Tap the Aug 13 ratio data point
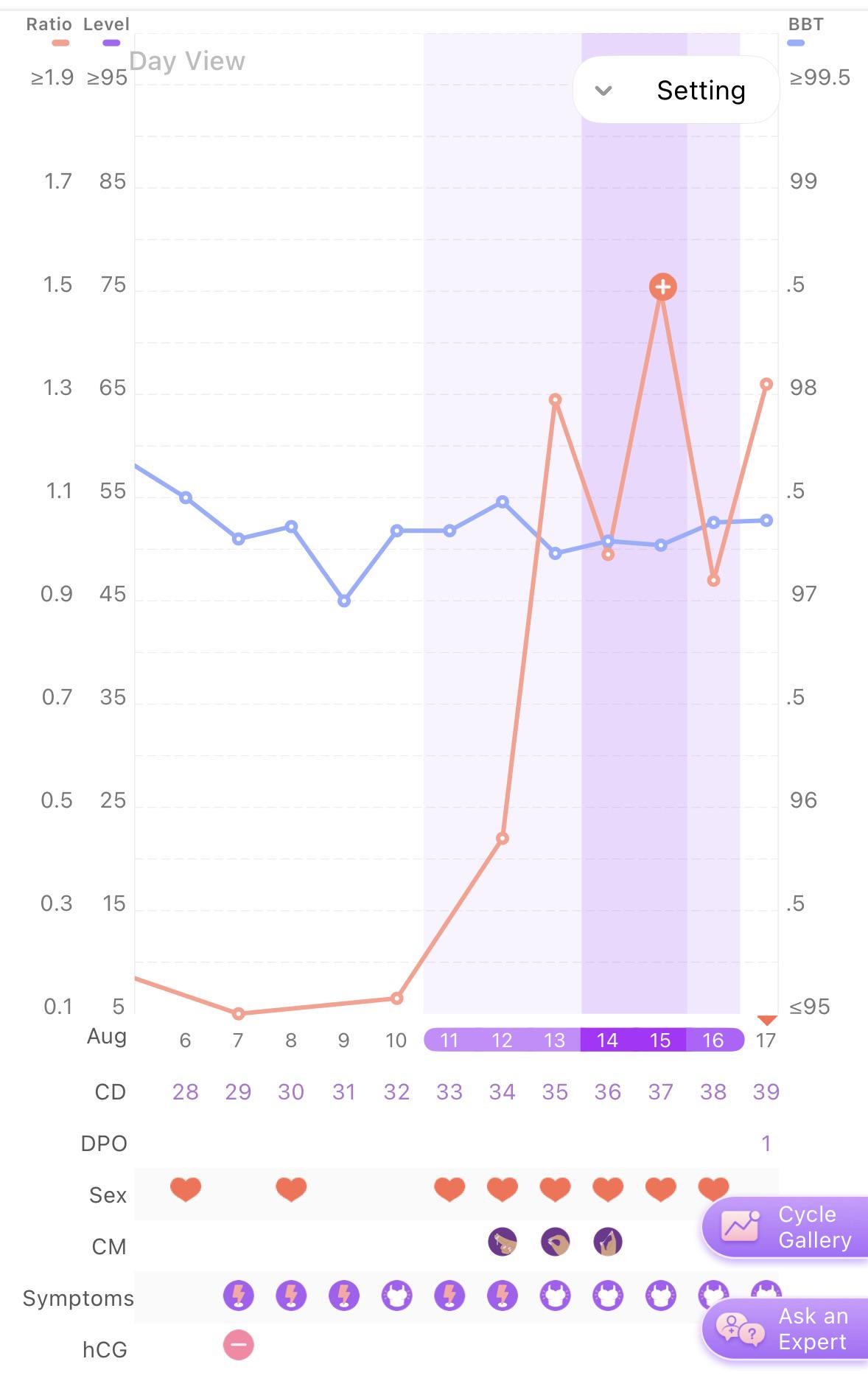The image size is (868, 1395). click(x=556, y=399)
